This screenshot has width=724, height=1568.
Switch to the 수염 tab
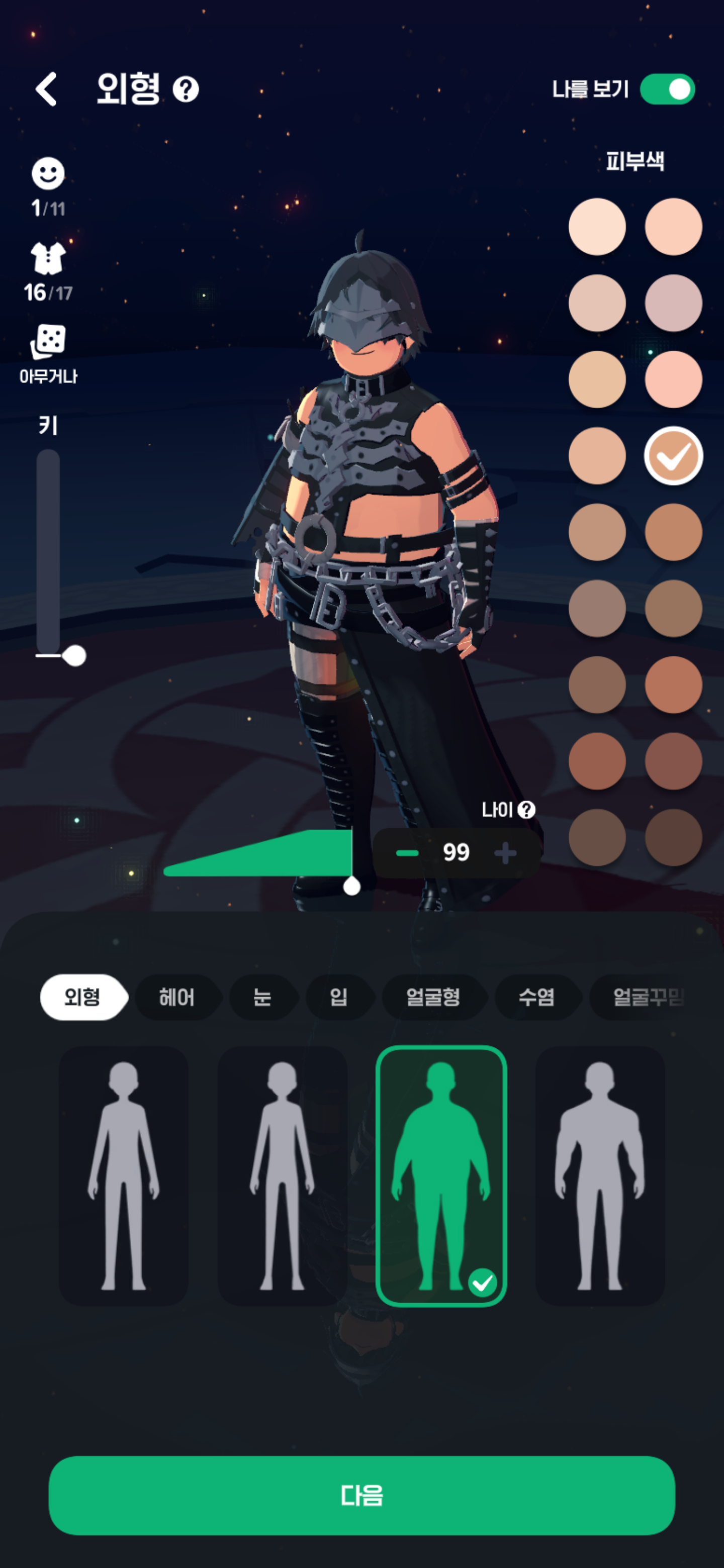click(x=537, y=997)
